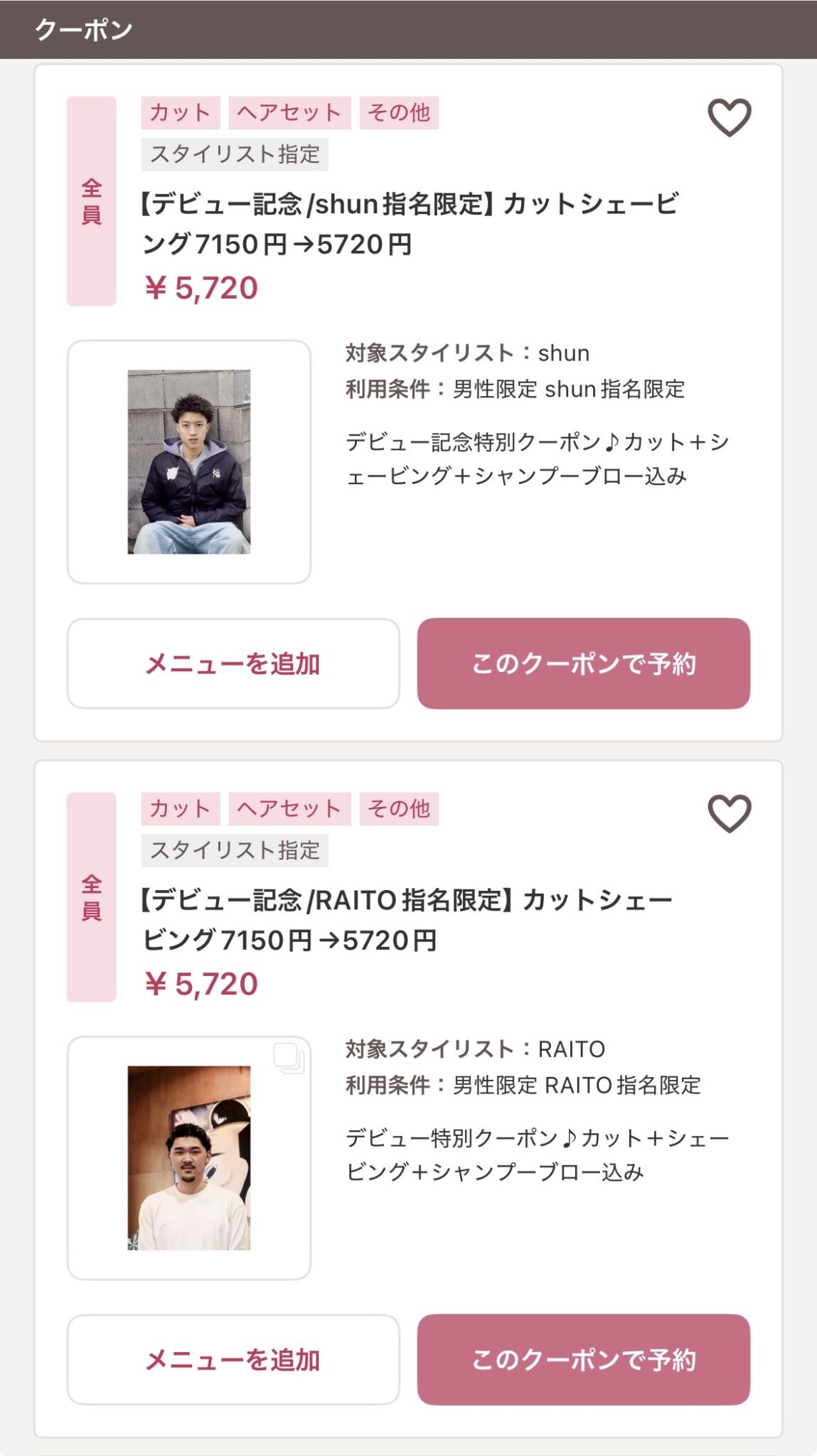Screen dimensions: 817x1456
Task: Select the ヘアセット tag on the shun coupon
Action: pos(288,112)
